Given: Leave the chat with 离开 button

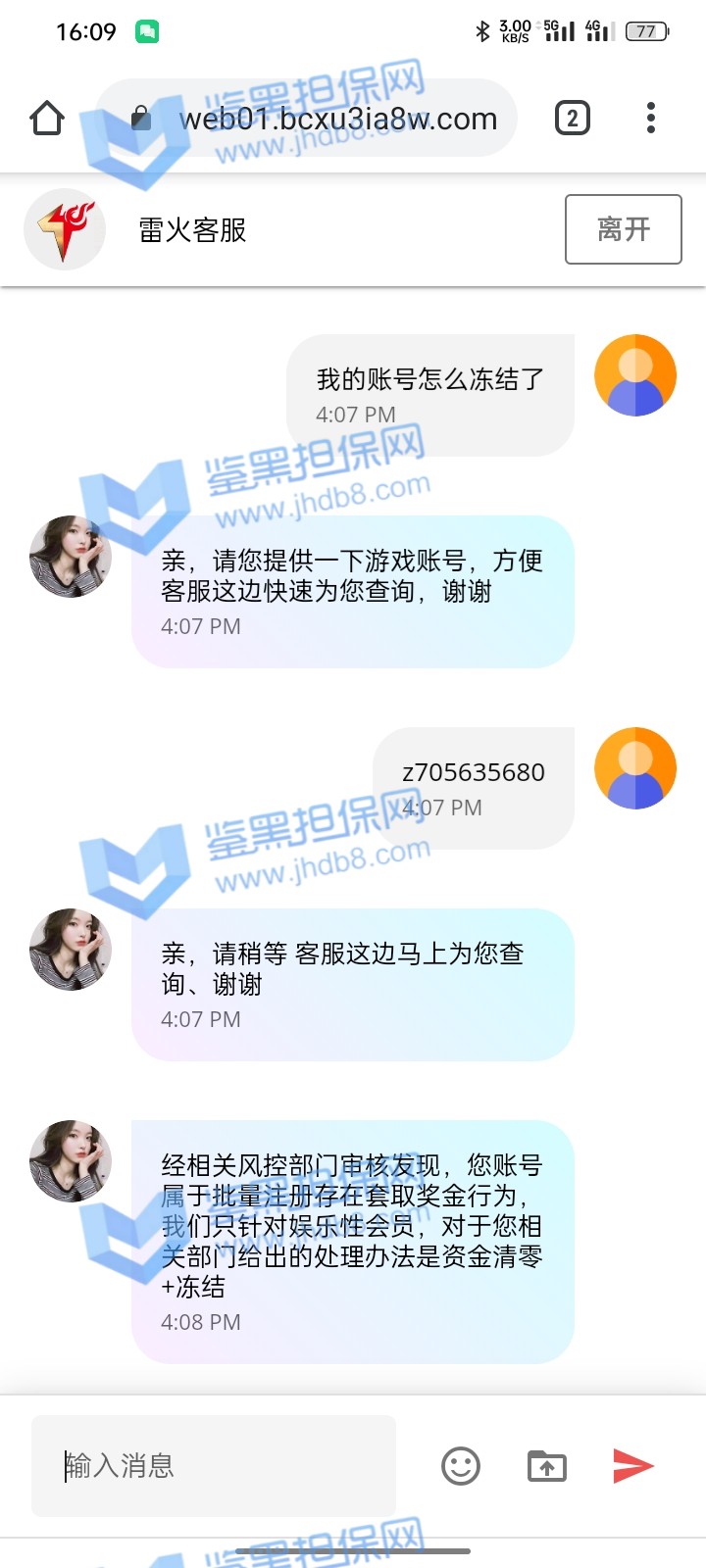Looking at the screenshot, I should 623,229.
